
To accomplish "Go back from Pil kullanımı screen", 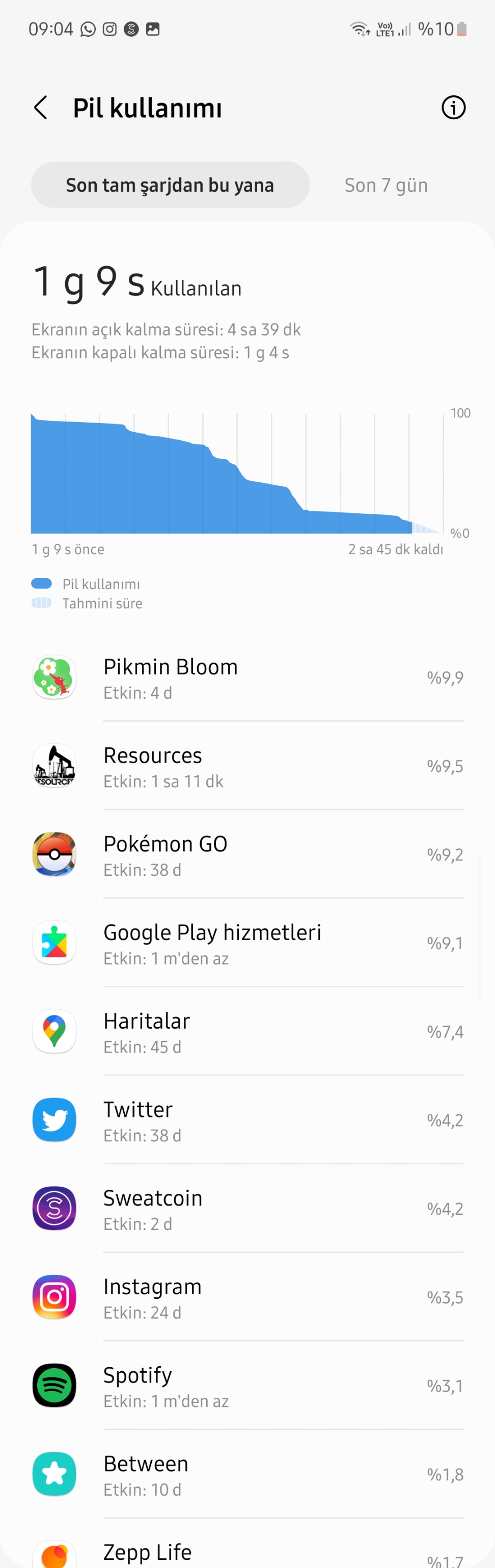I will pyautogui.click(x=41, y=108).
